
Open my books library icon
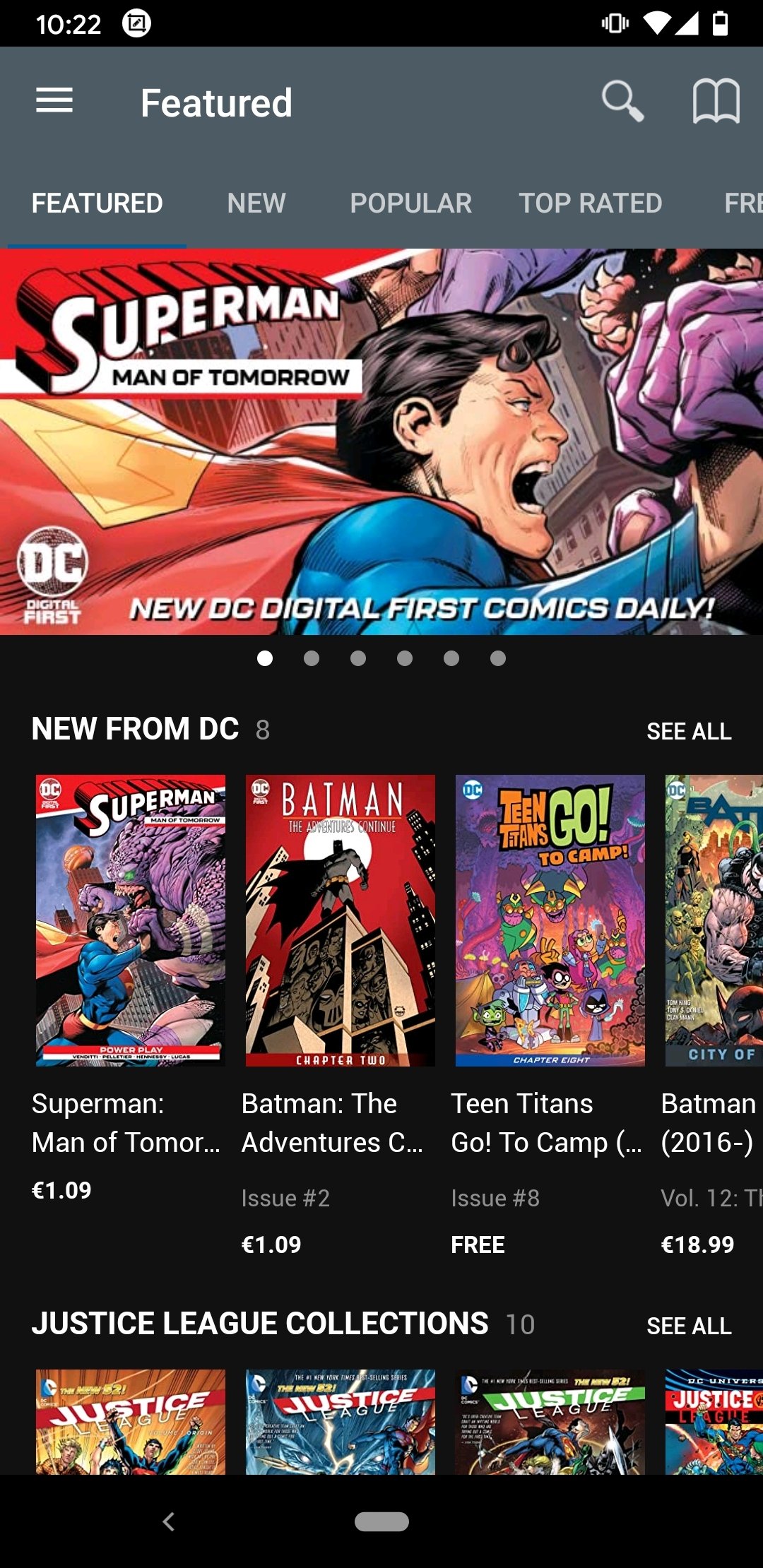coord(716,102)
